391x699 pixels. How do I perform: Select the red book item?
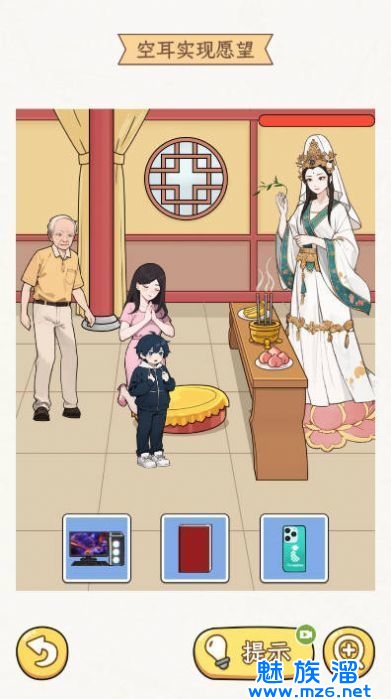195,548
